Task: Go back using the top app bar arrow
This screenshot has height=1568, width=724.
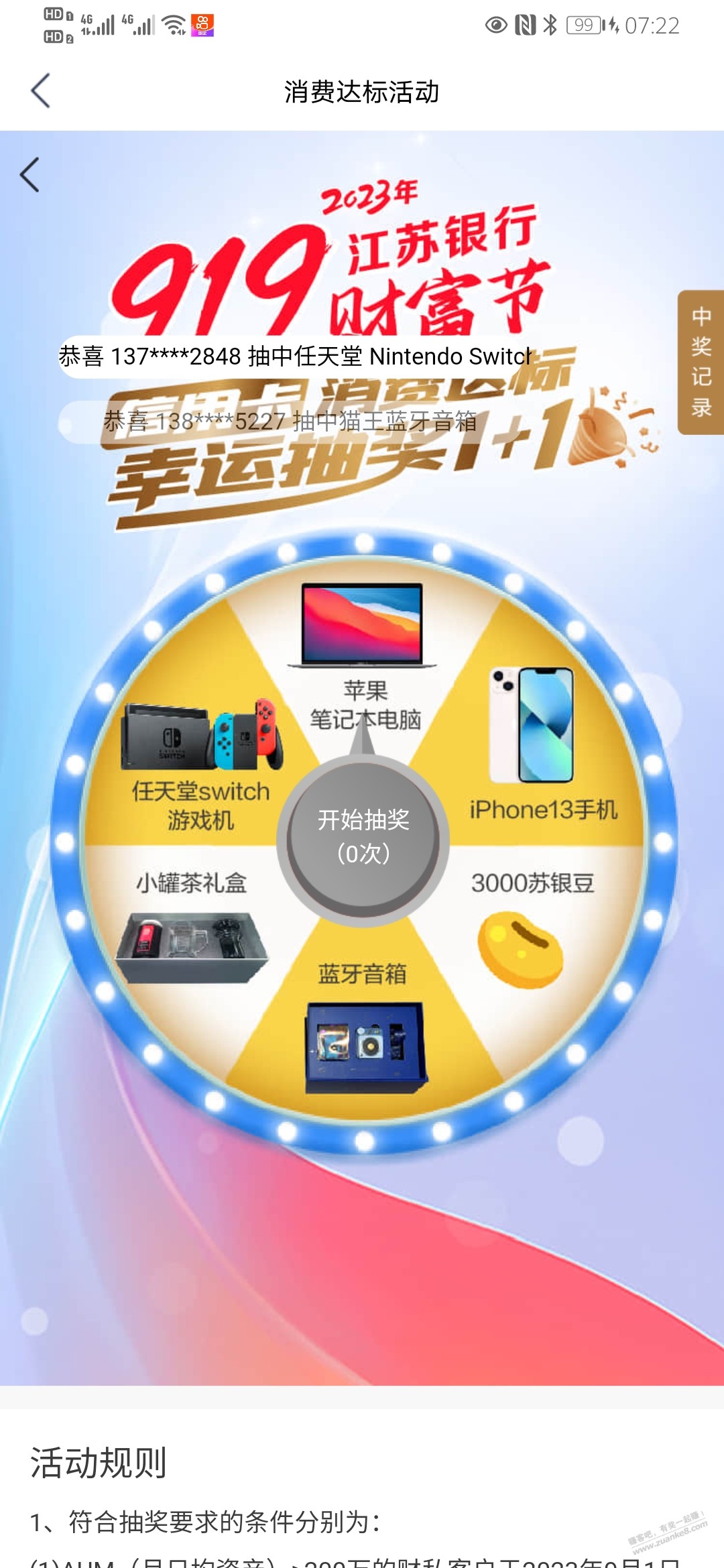Action: (x=40, y=91)
